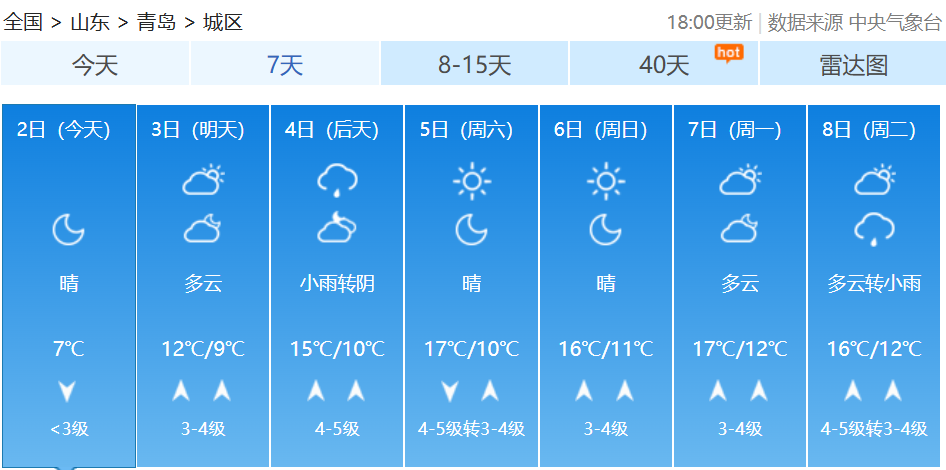The height and width of the screenshot is (470, 946).
Task: Switch to the 8-15天 tab
Action: pos(474,63)
